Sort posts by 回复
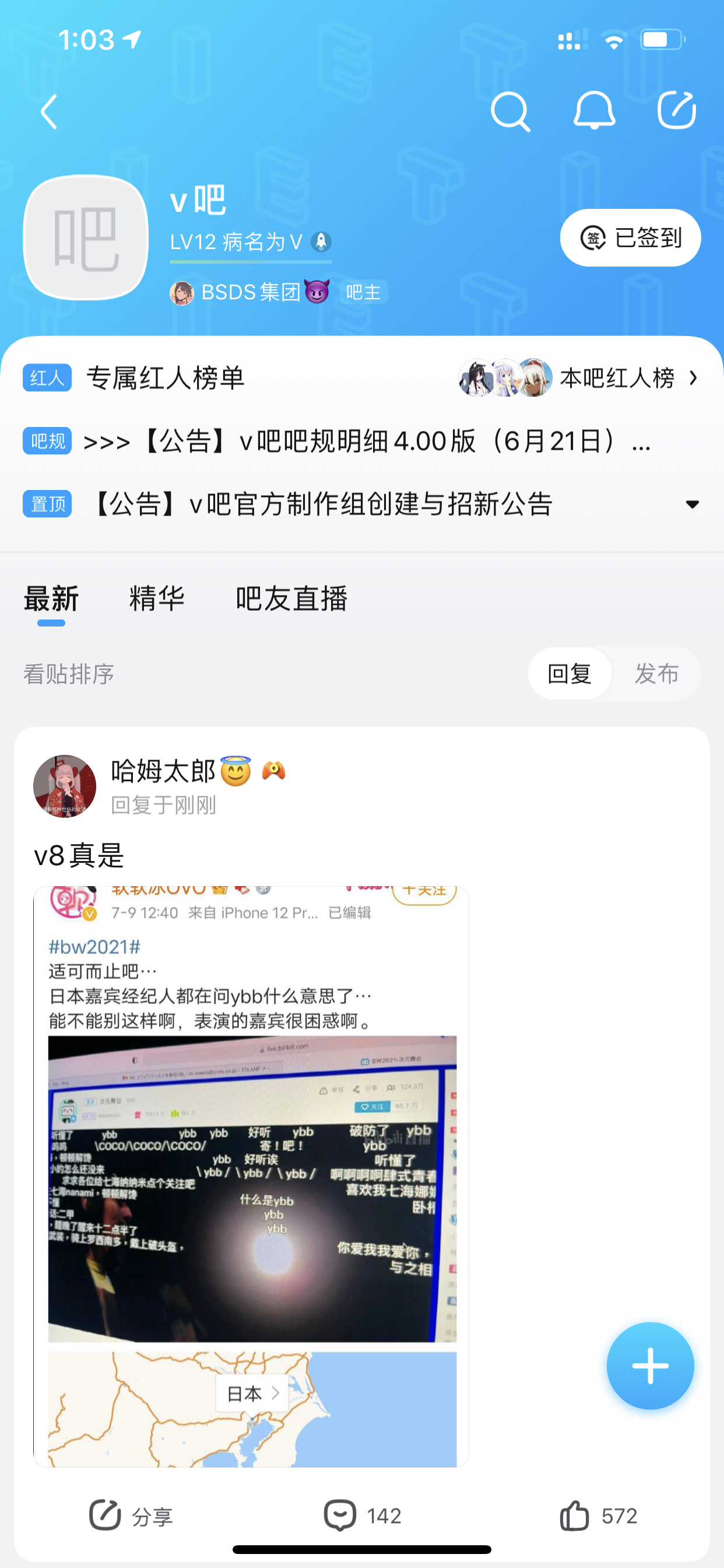The image size is (724, 1568). 570,674
